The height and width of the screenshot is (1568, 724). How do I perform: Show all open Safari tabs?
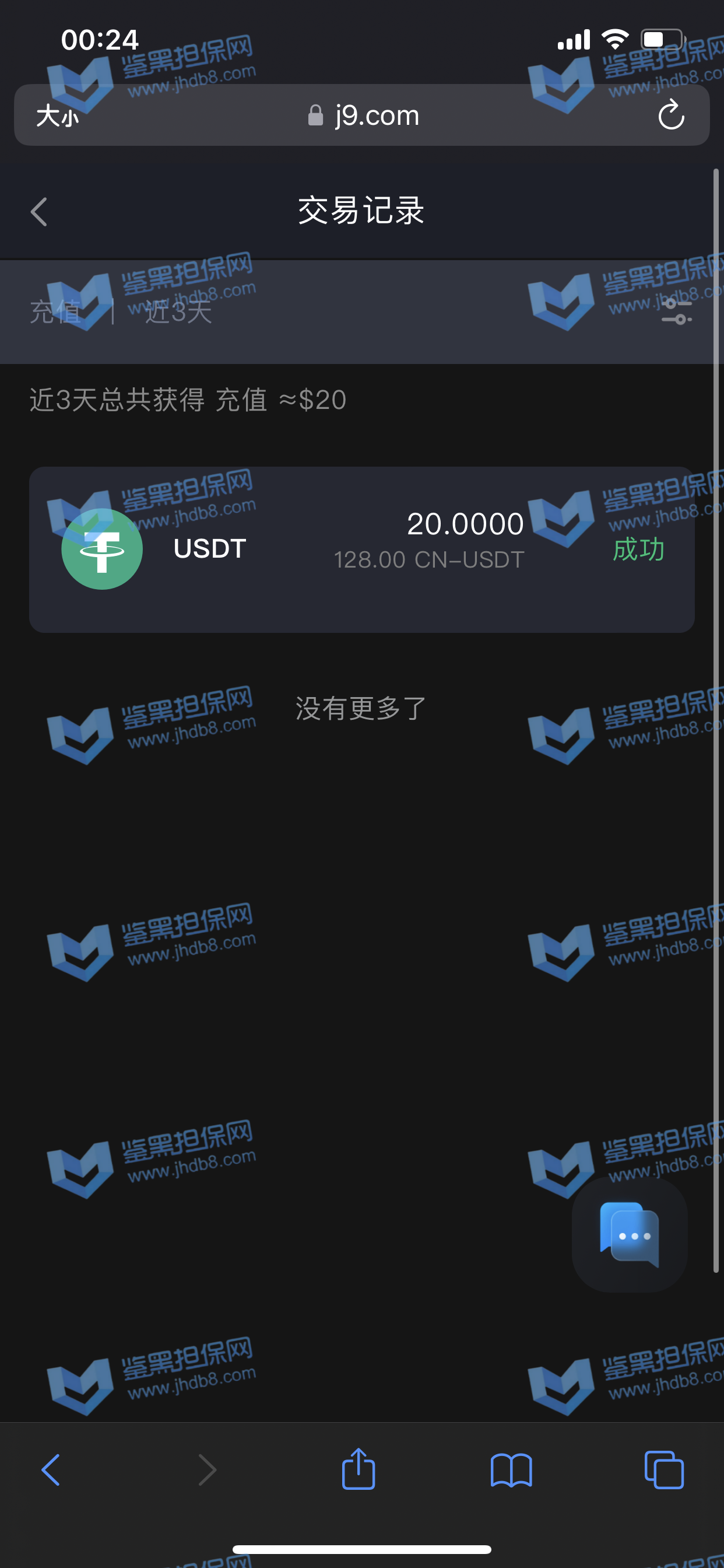(x=663, y=1469)
